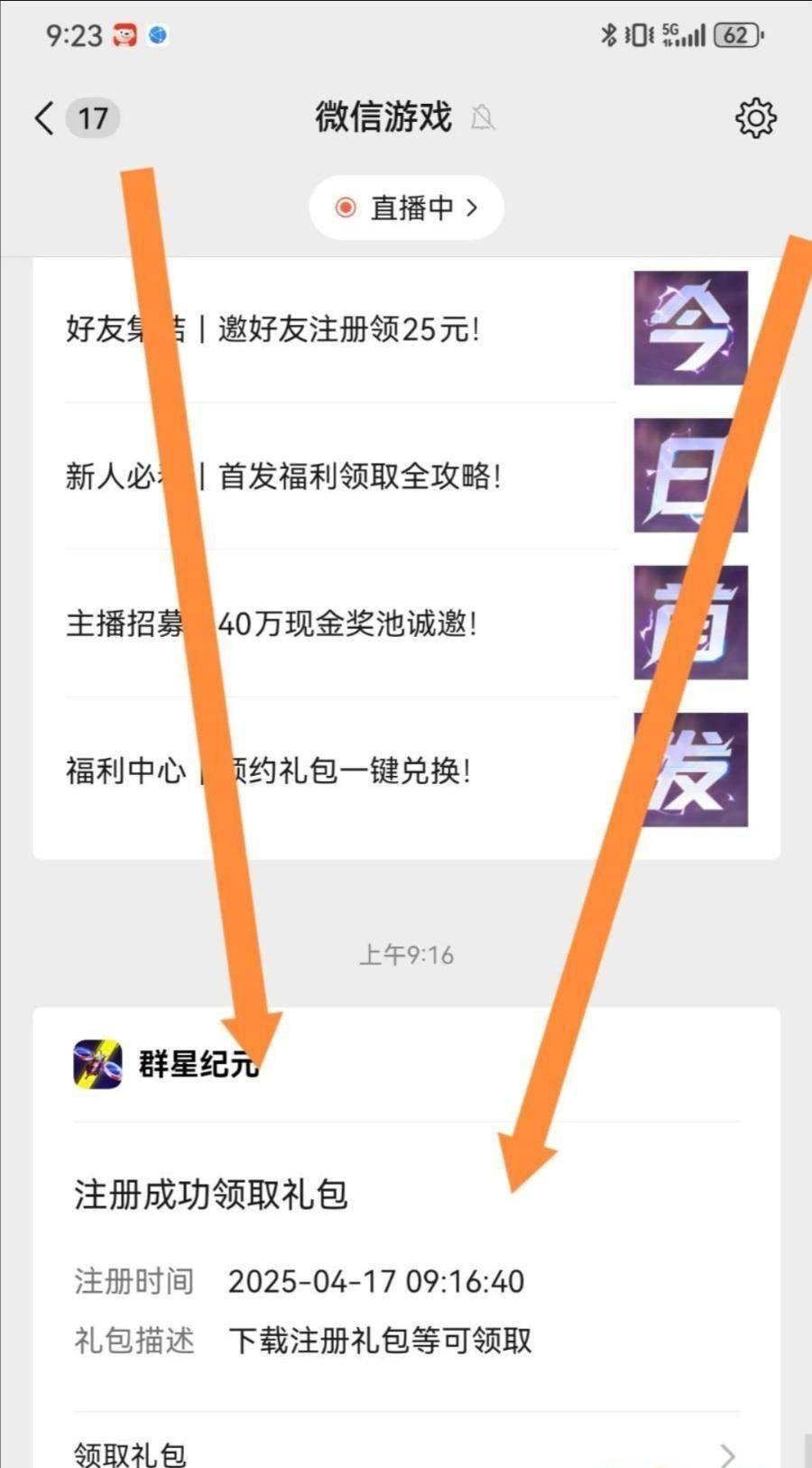Tap the 领取礼包 row
This screenshot has height=1468, width=812.
(x=406, y=1450)
